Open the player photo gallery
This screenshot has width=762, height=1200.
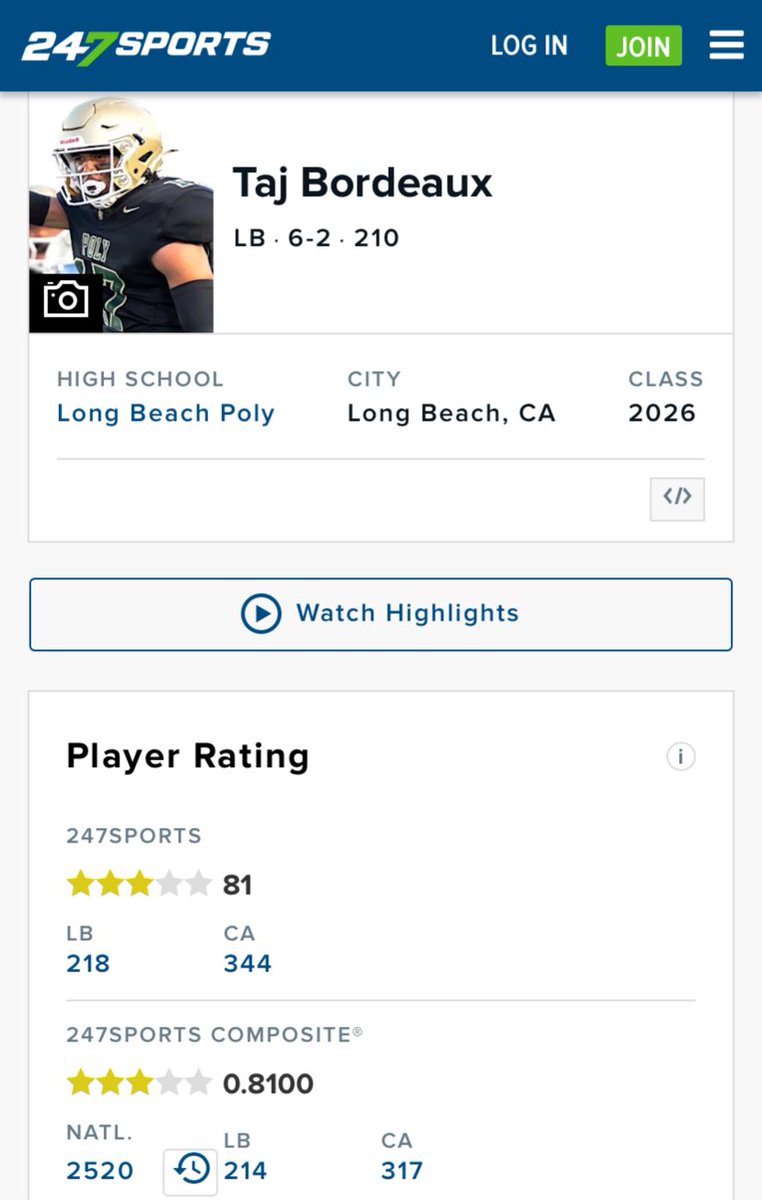pos(66,300)
